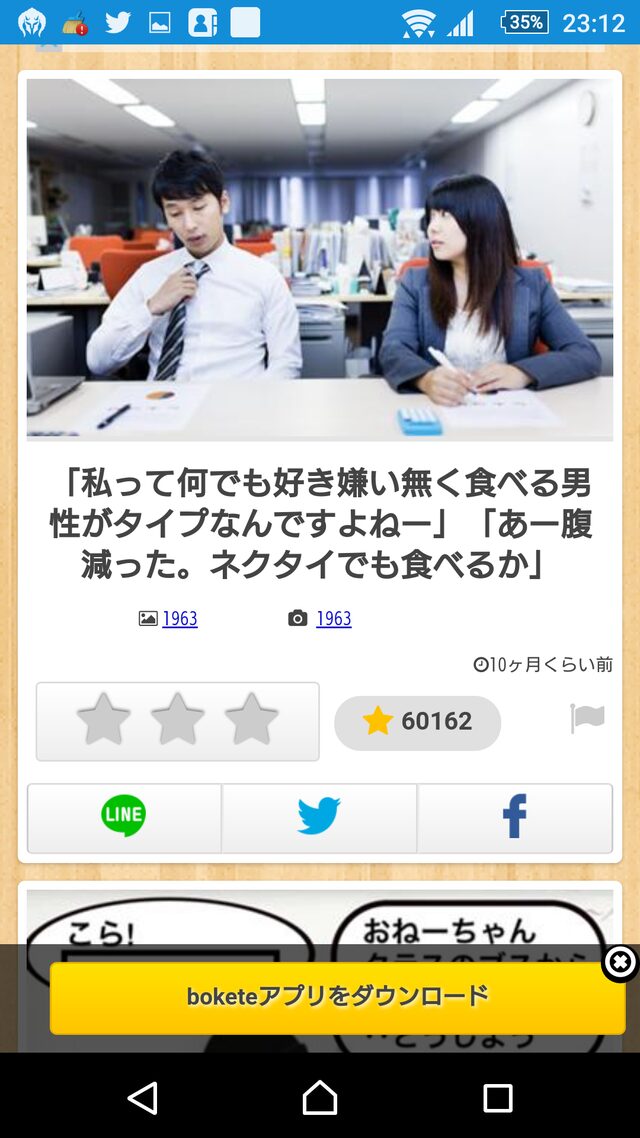This screenshot has width=640, height=1138.
Task: View the 60162 star count details
Action: pyautogui.click(x=417, y=722)
